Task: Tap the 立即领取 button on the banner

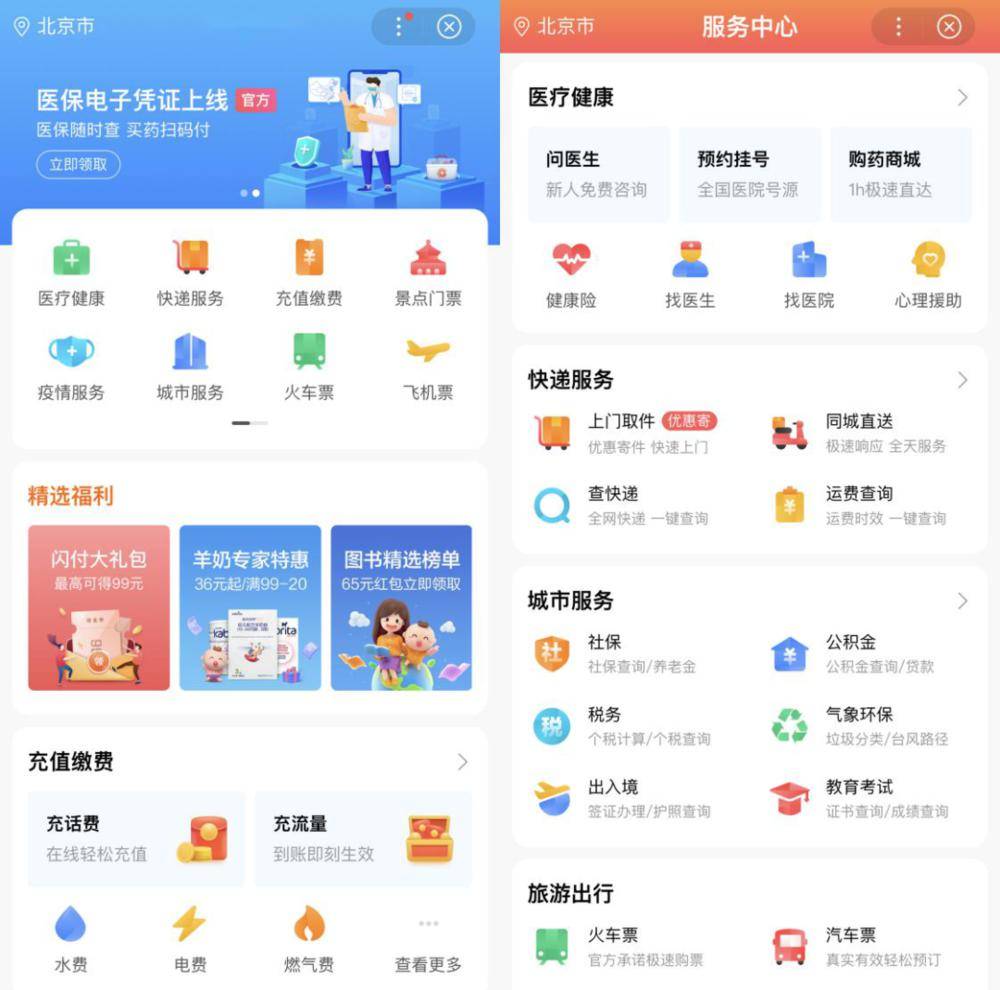Action: pos(78,164)
